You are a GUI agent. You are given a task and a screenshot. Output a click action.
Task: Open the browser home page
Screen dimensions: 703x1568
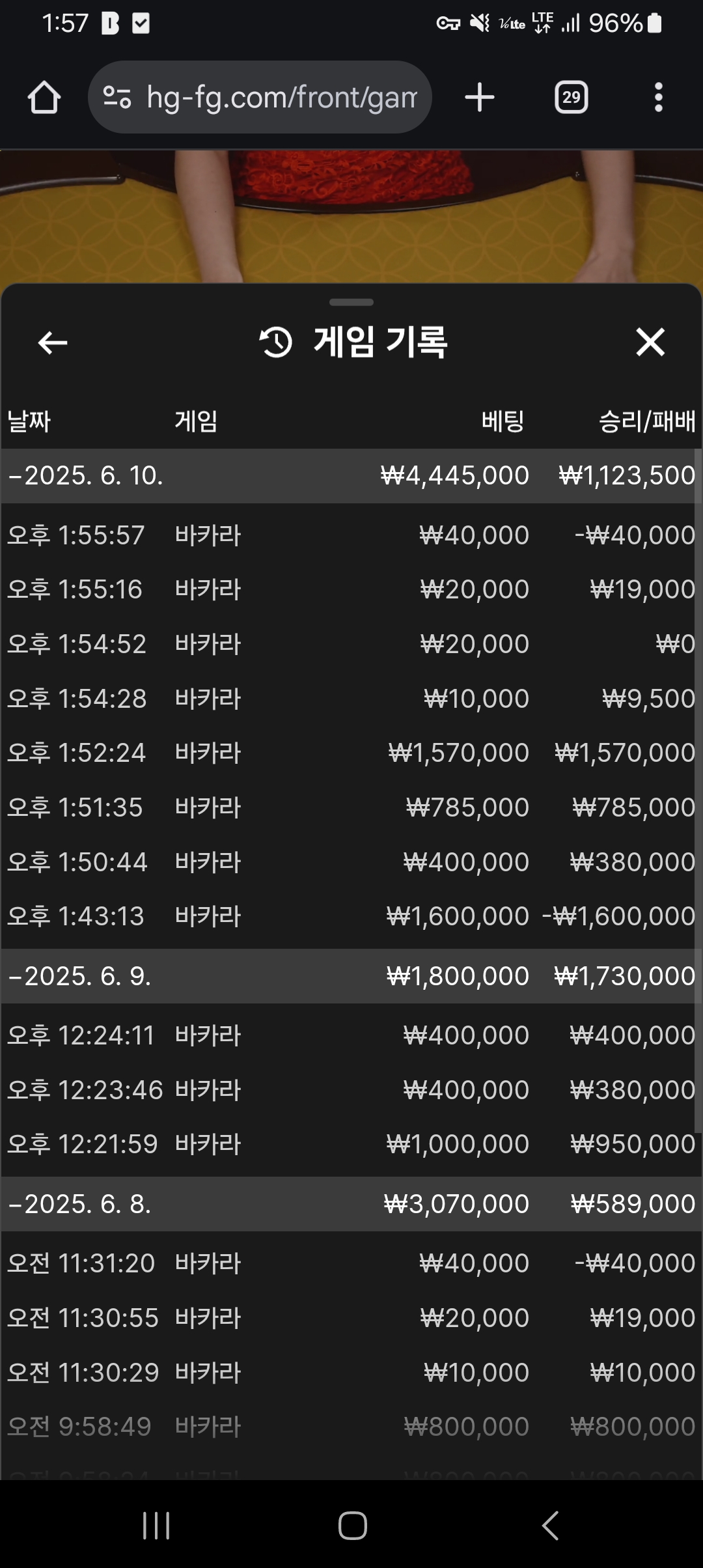pos(44,98)
